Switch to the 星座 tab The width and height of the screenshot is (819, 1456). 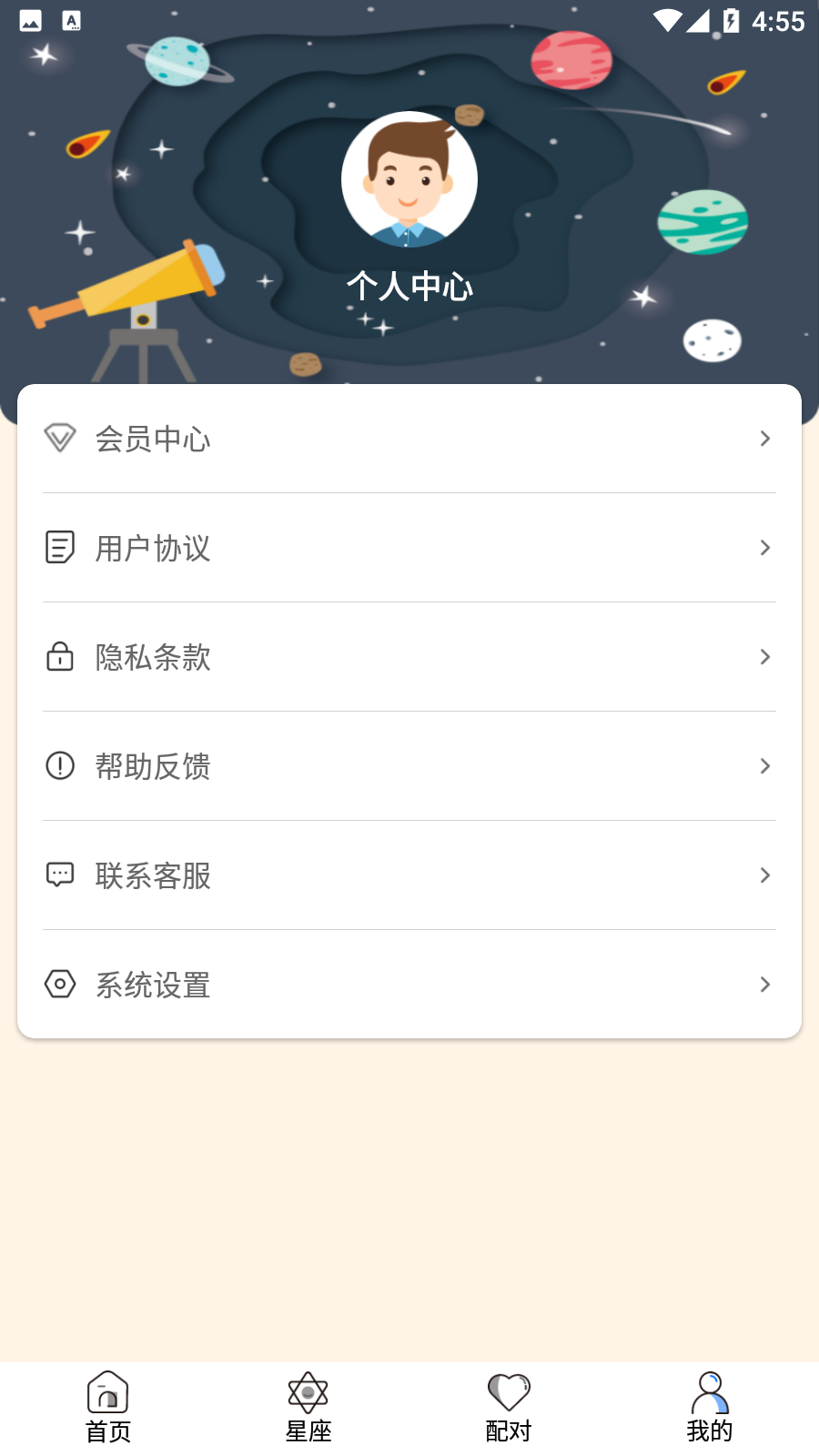[308, 1407]
